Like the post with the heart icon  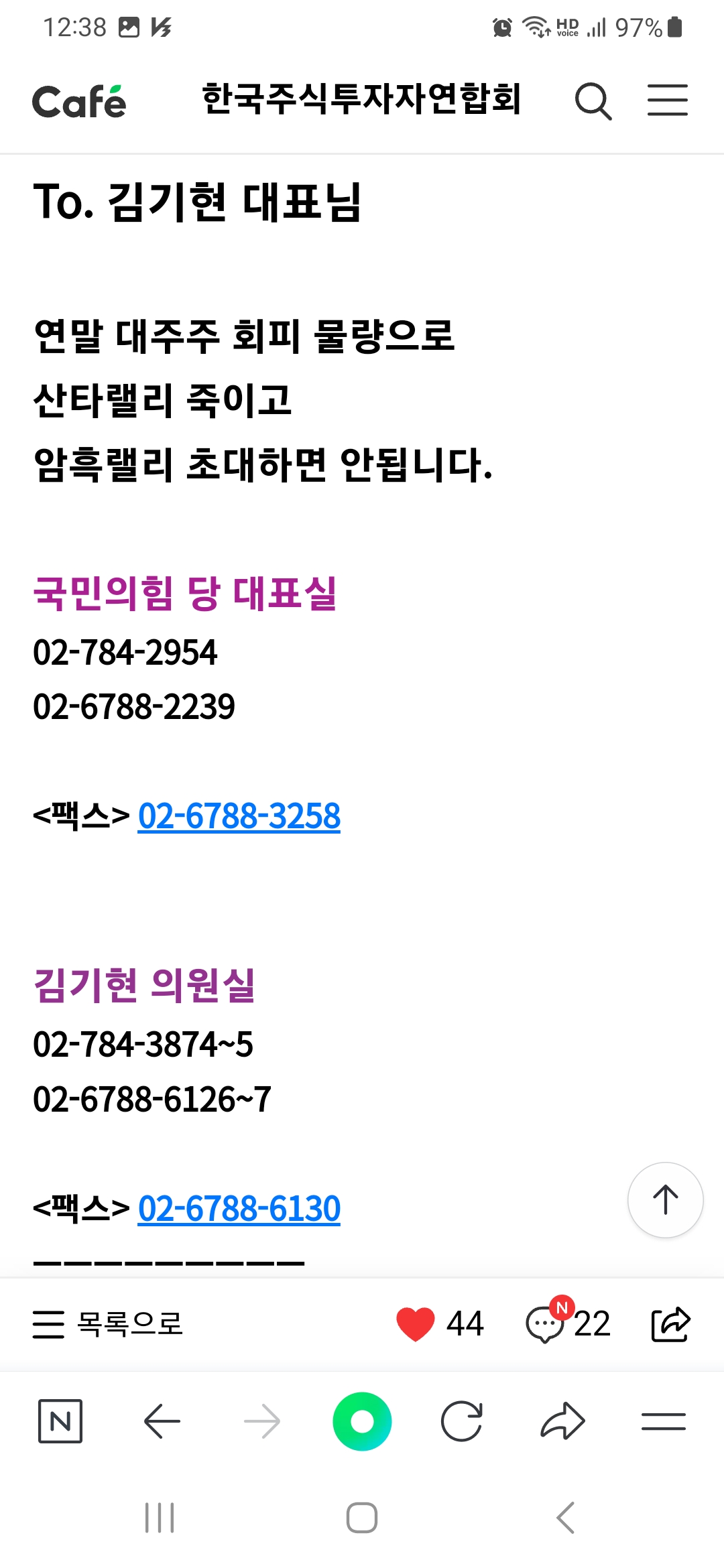coord(416,1324)
